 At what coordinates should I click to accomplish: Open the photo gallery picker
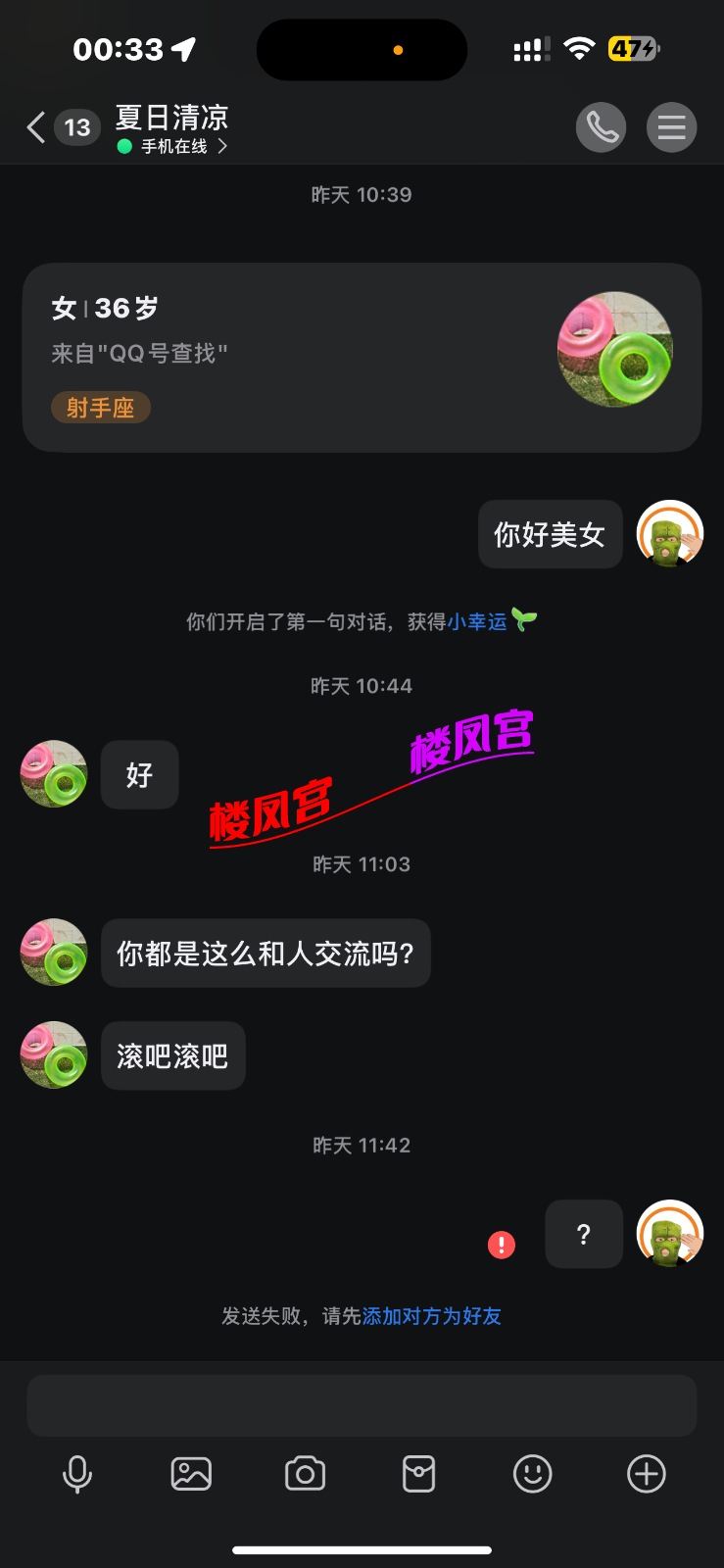coord(191,1474)
